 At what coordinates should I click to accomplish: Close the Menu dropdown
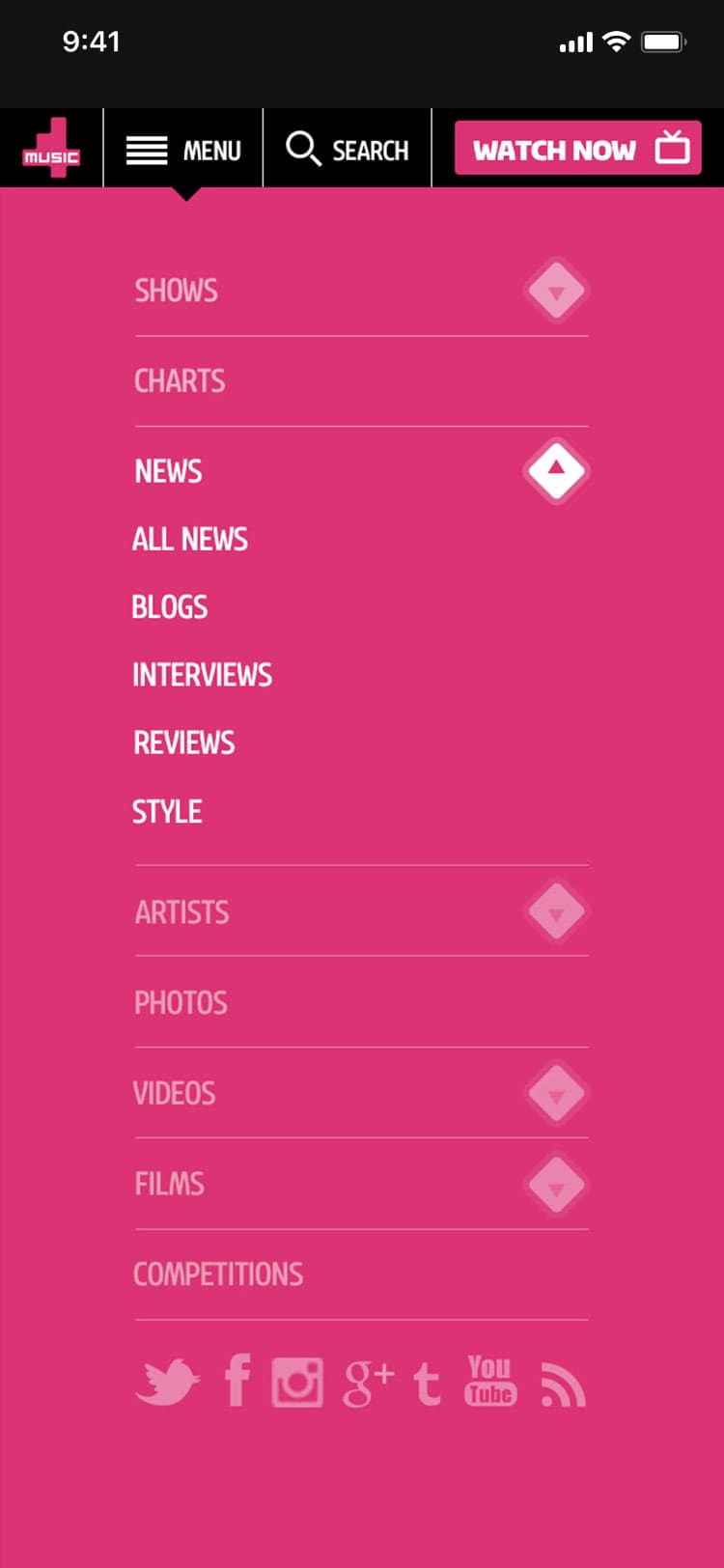(183, 150)
